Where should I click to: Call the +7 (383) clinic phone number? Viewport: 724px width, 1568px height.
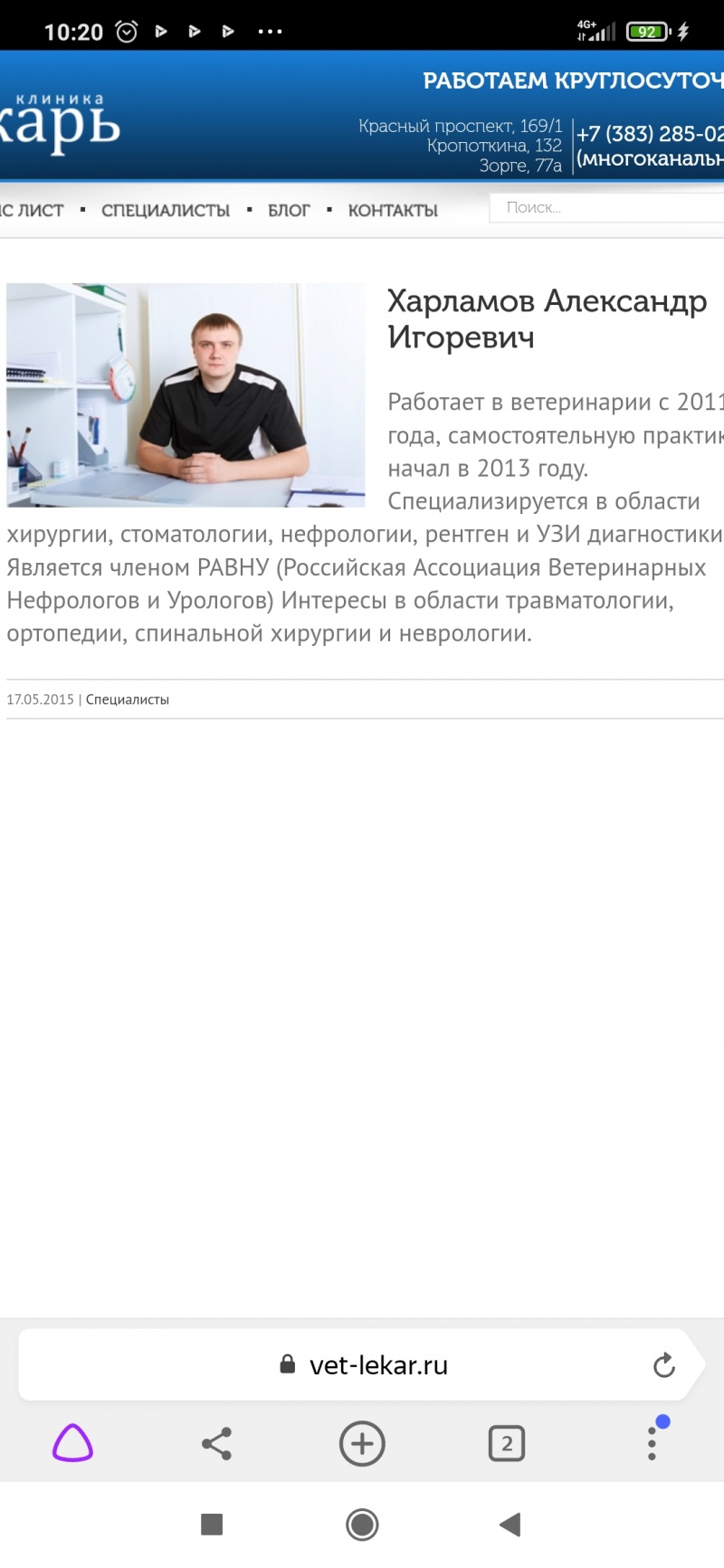point(650,134)
